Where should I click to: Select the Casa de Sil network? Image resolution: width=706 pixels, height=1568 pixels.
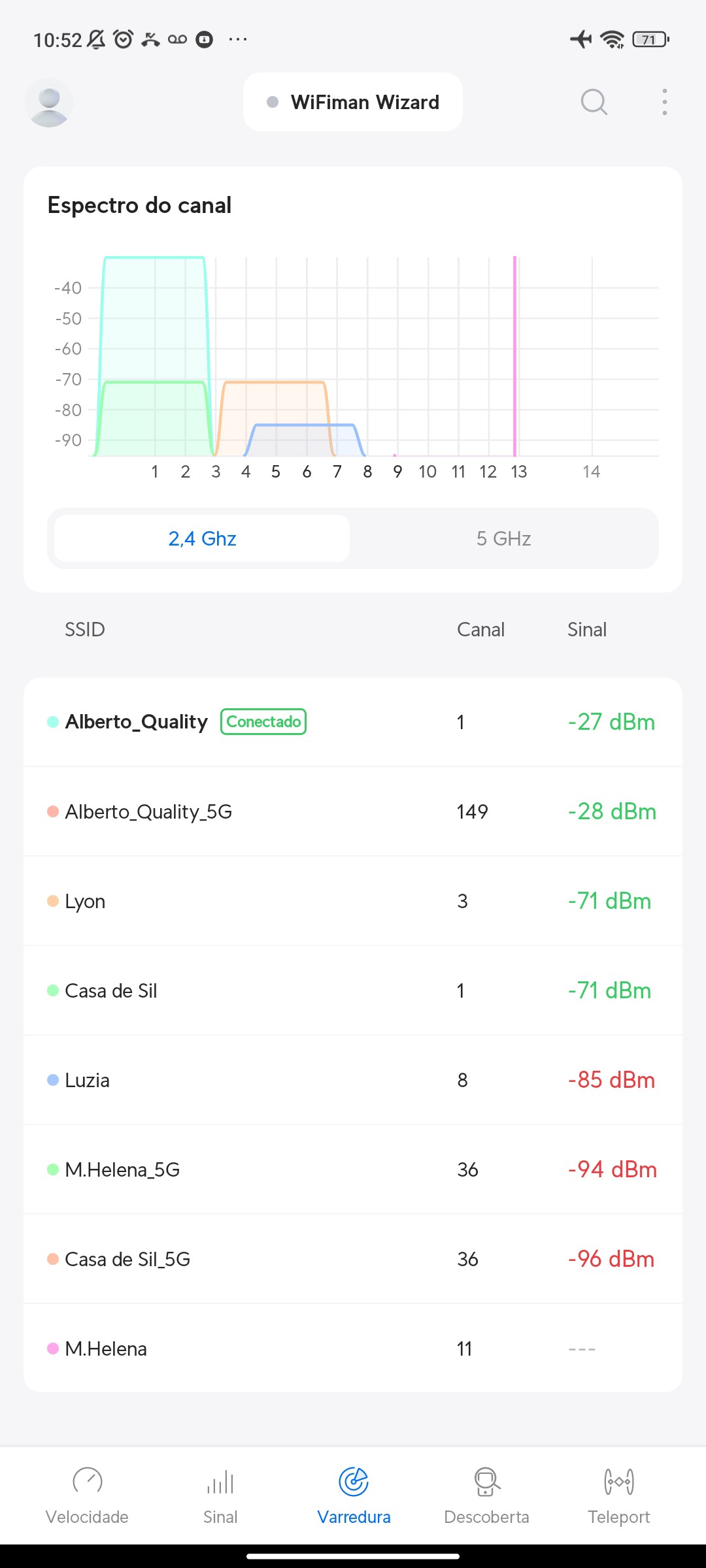[x=353, y=990]
